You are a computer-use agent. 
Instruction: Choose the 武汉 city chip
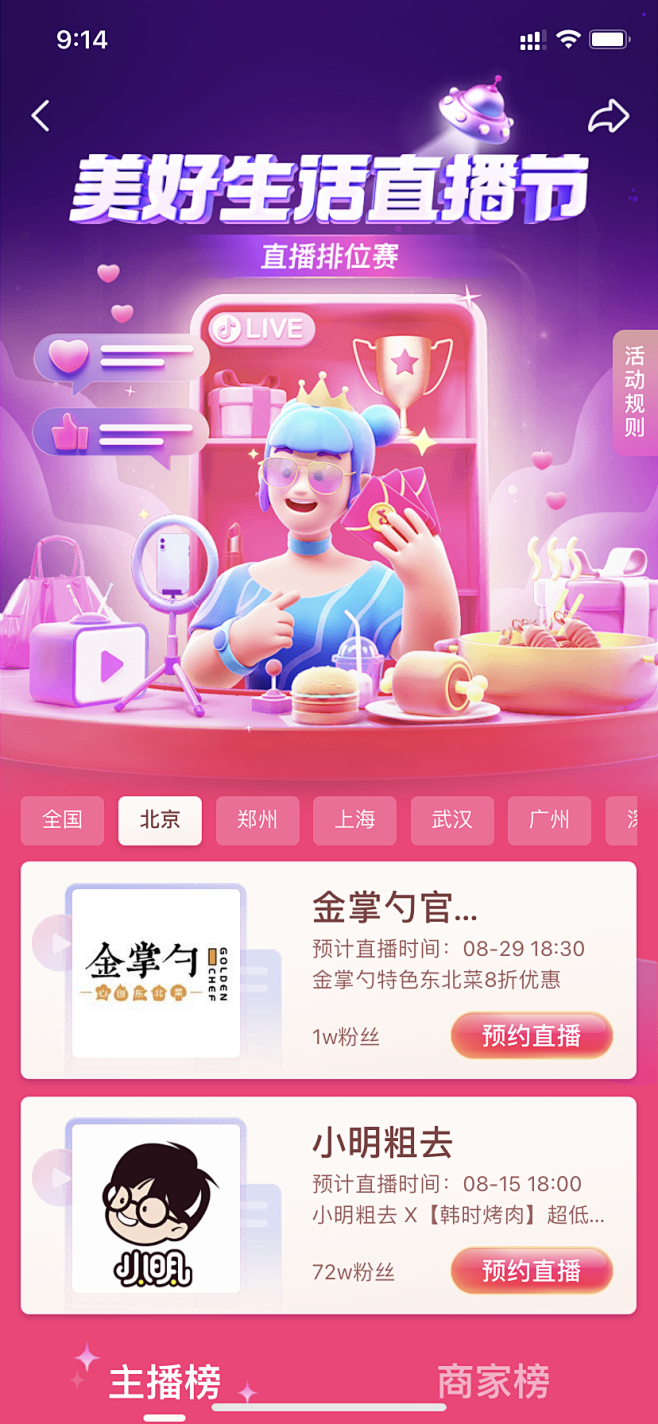tap(452, 820)
